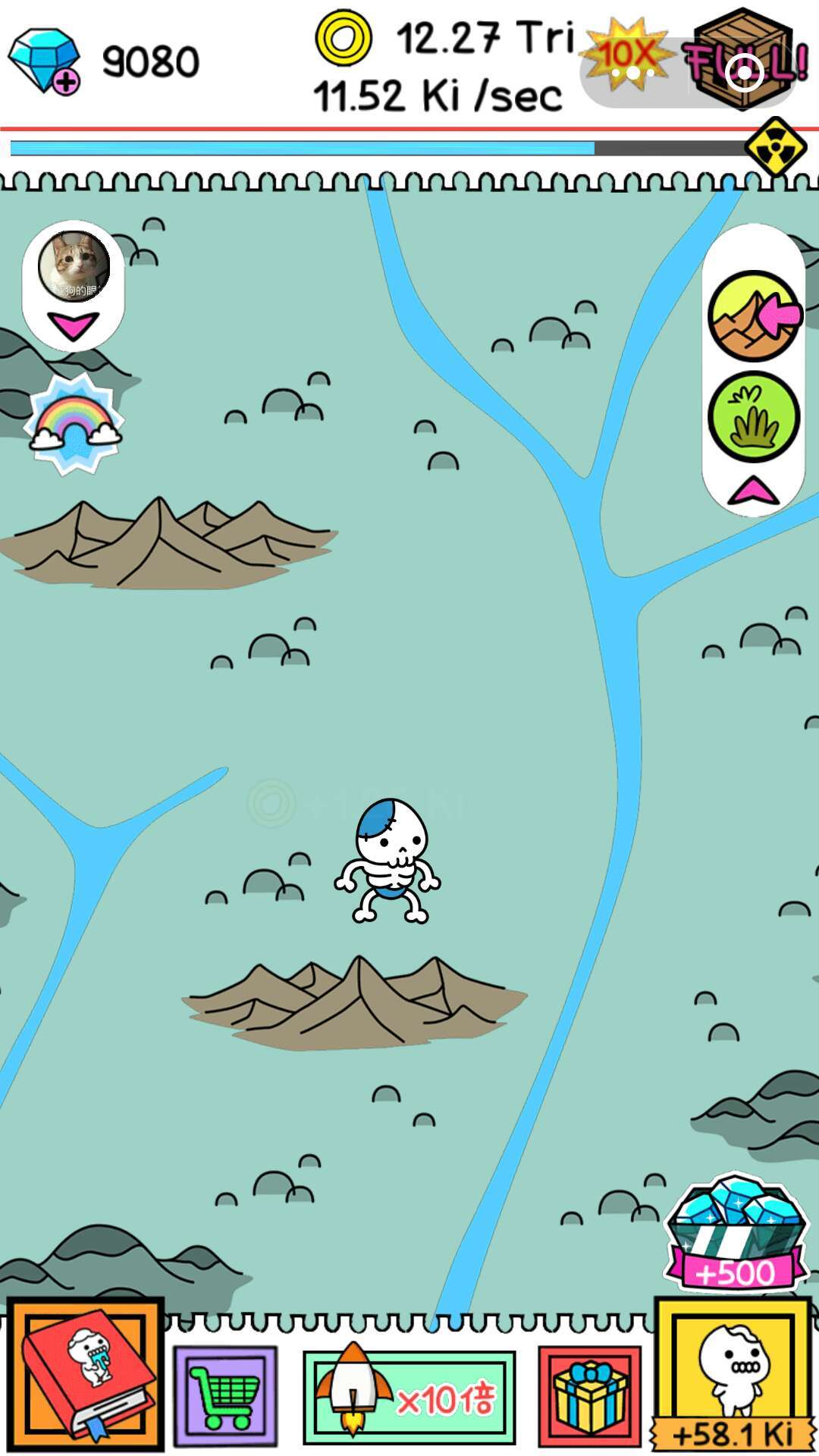Expand the dropdown arrow under the avatar
819x1456 pixels.
click(x=73, y=327)
